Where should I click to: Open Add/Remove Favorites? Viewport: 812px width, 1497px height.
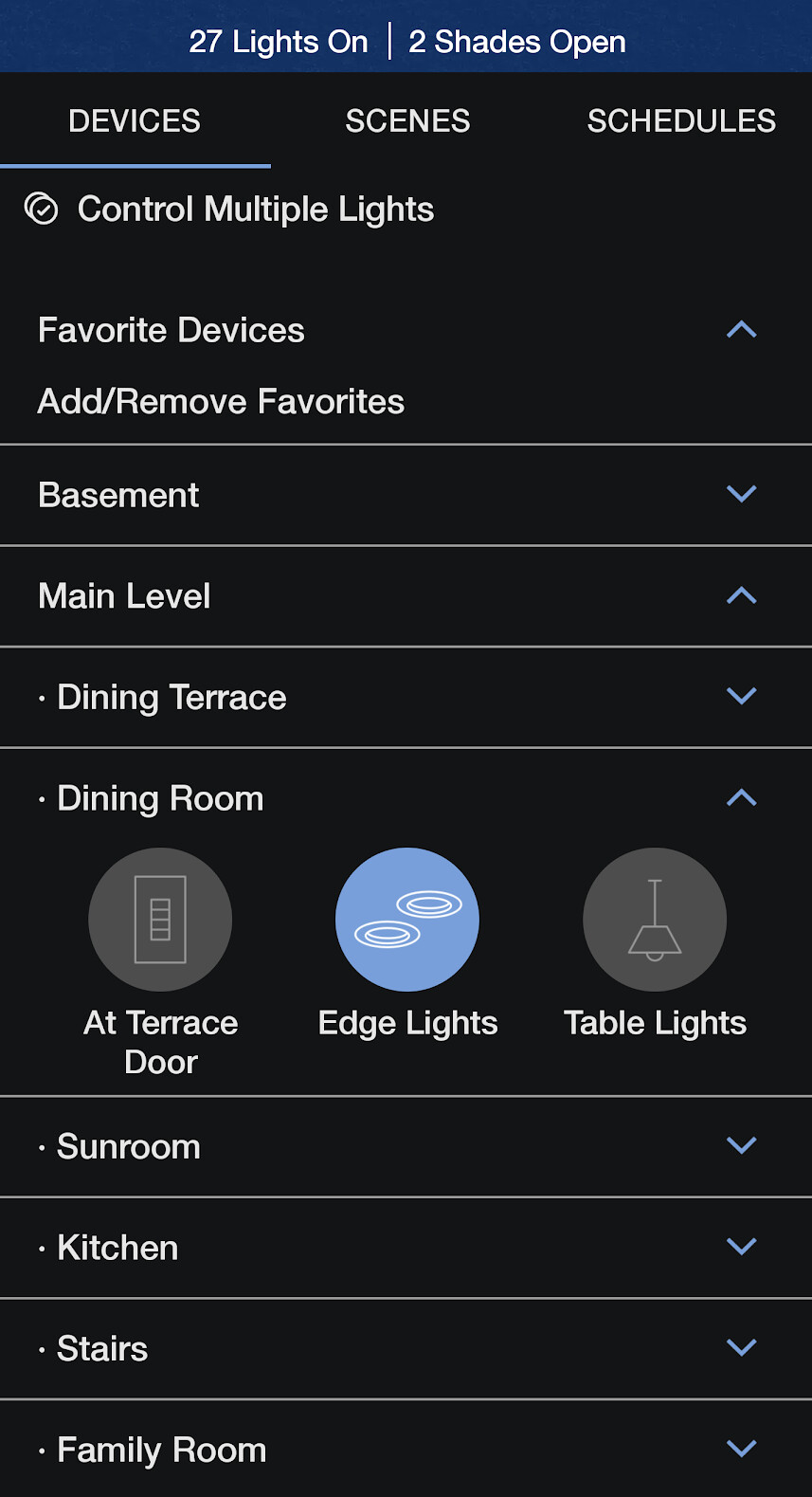(221, 402)
